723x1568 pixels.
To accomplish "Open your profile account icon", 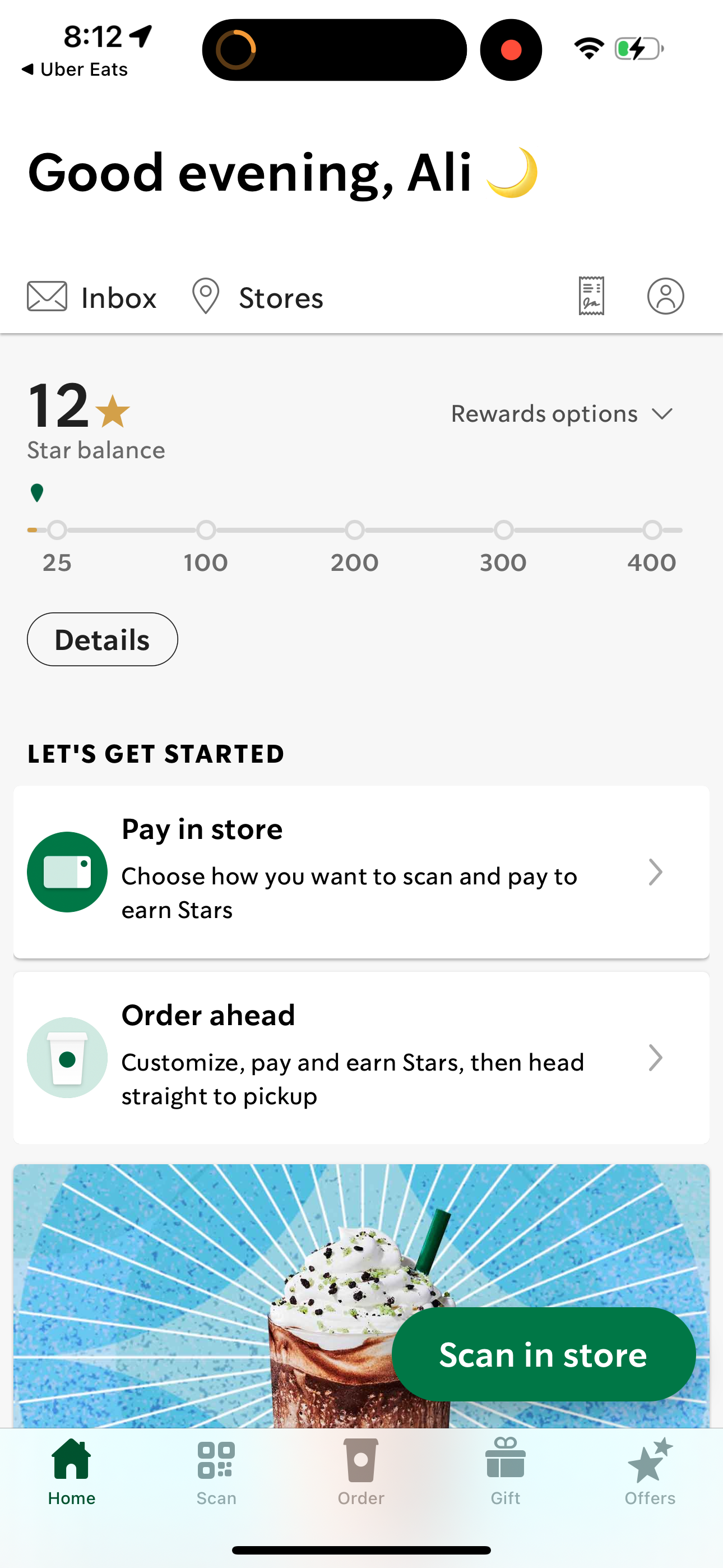I will pyautogui.click(x=666, y=297).
